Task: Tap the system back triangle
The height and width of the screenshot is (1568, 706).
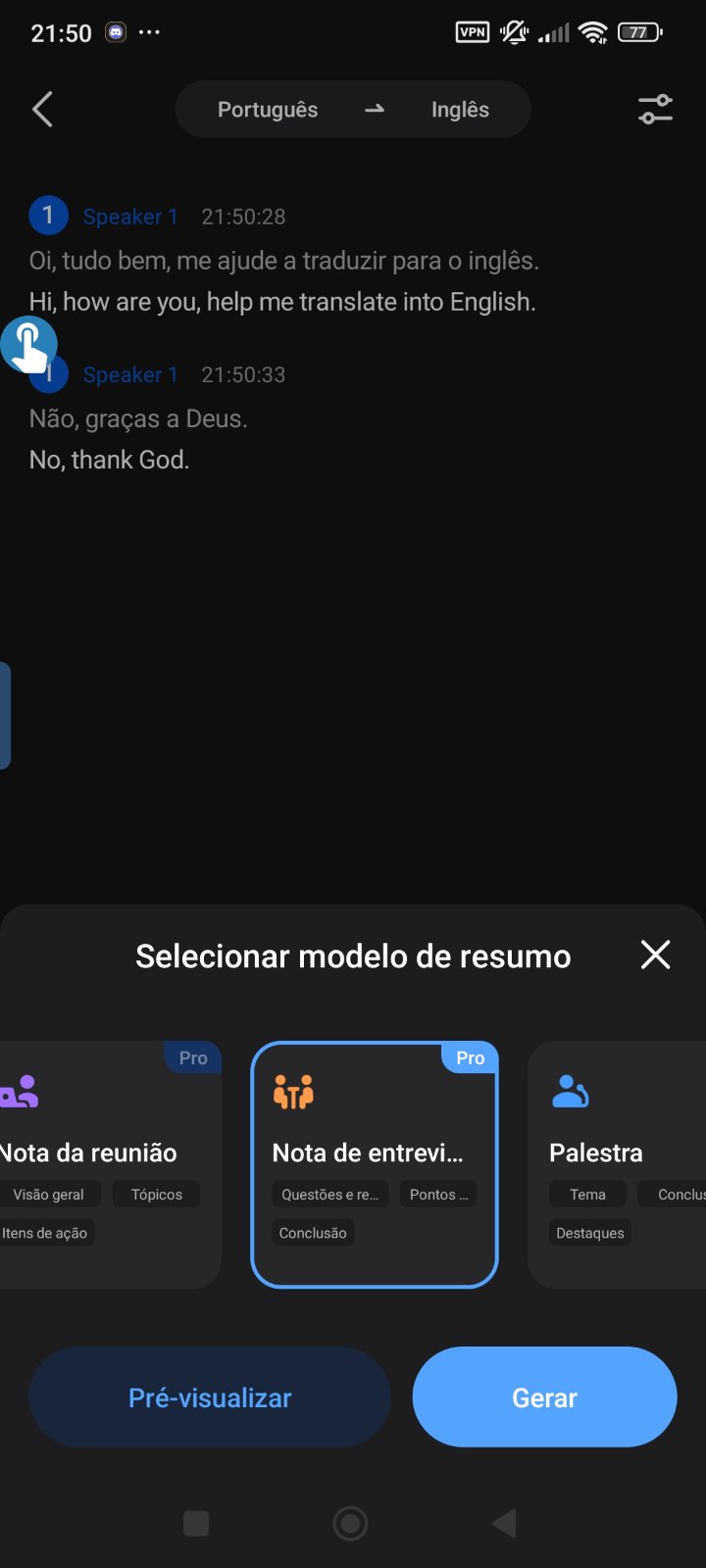Action: (x=504, y=1523)
